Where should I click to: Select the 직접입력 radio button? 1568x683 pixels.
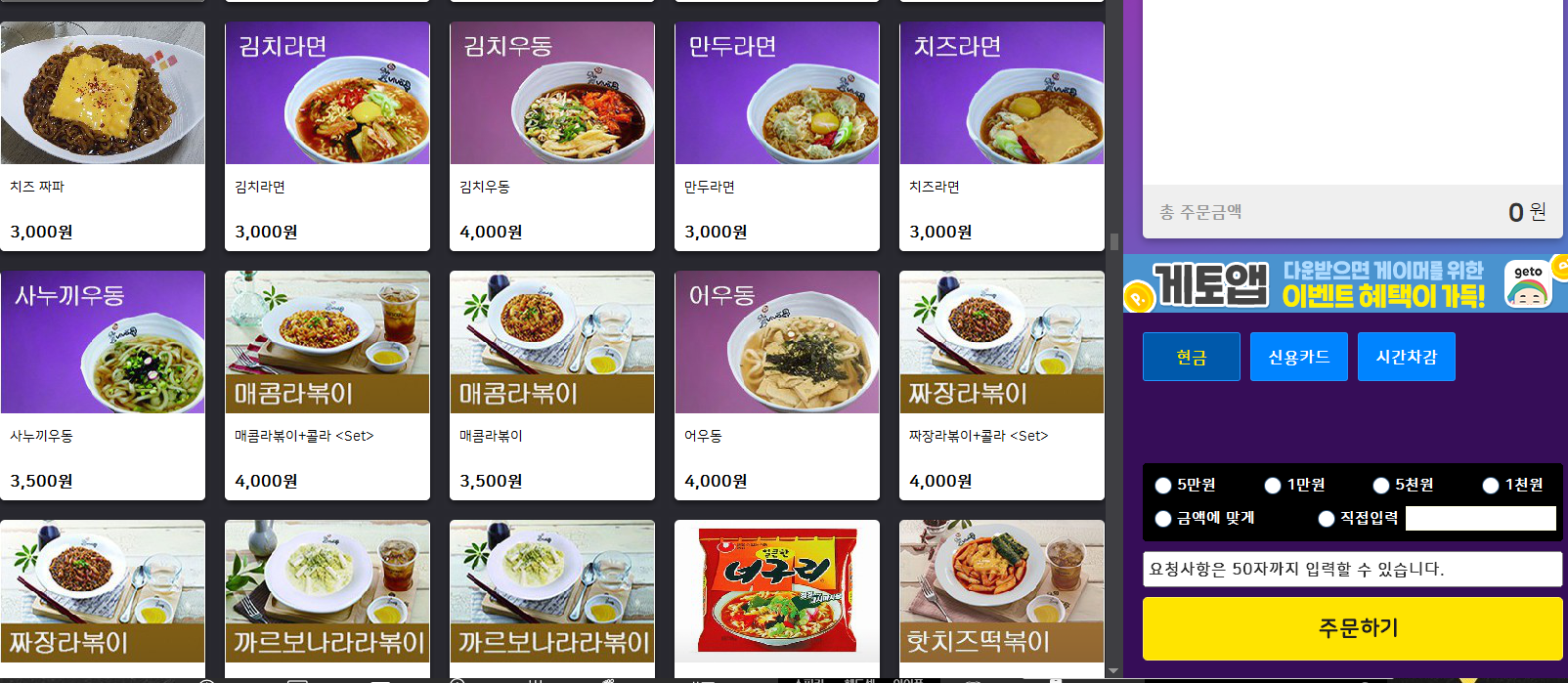pos(1327,519)
